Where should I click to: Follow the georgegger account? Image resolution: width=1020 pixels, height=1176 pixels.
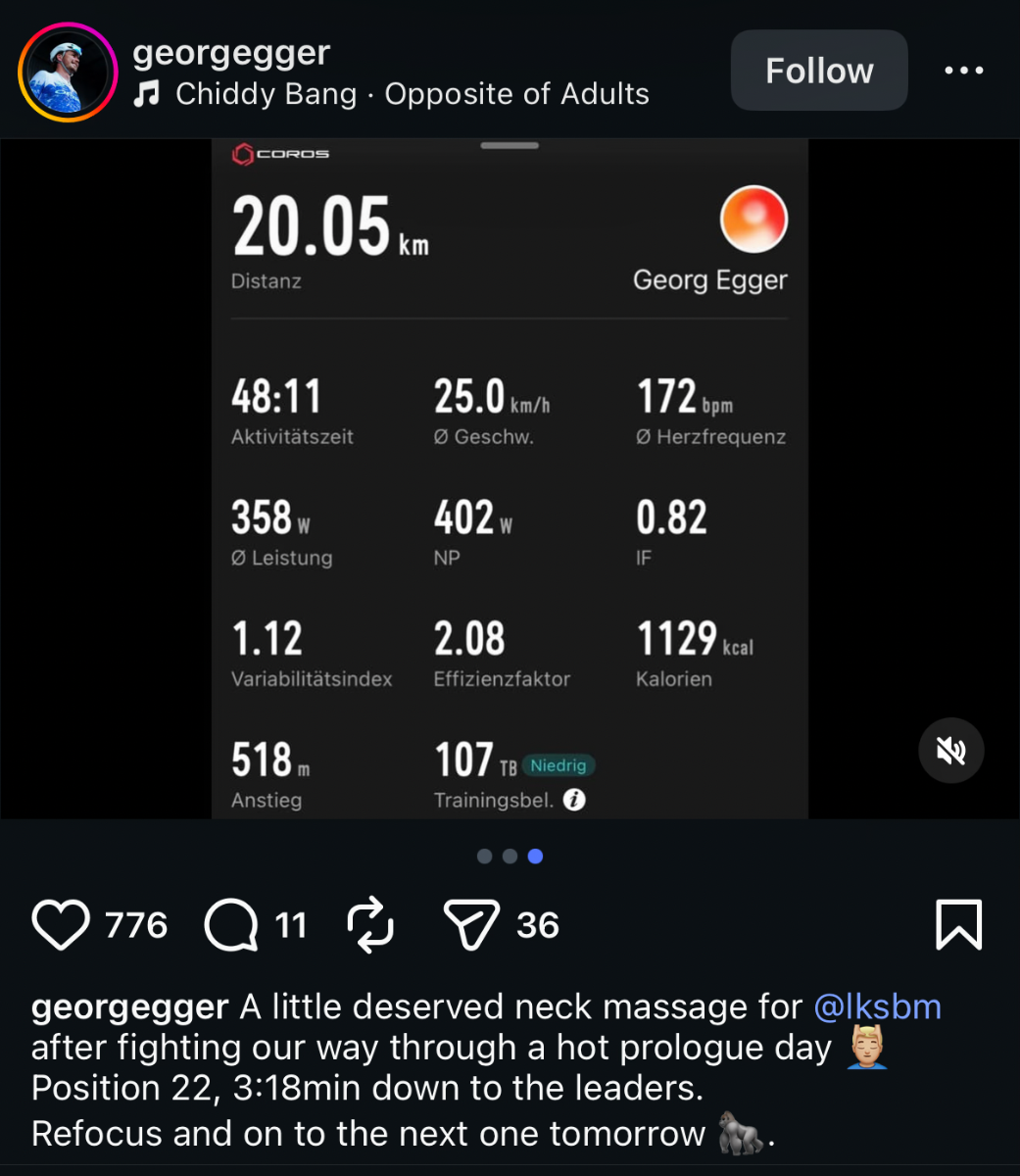[818, 71]
